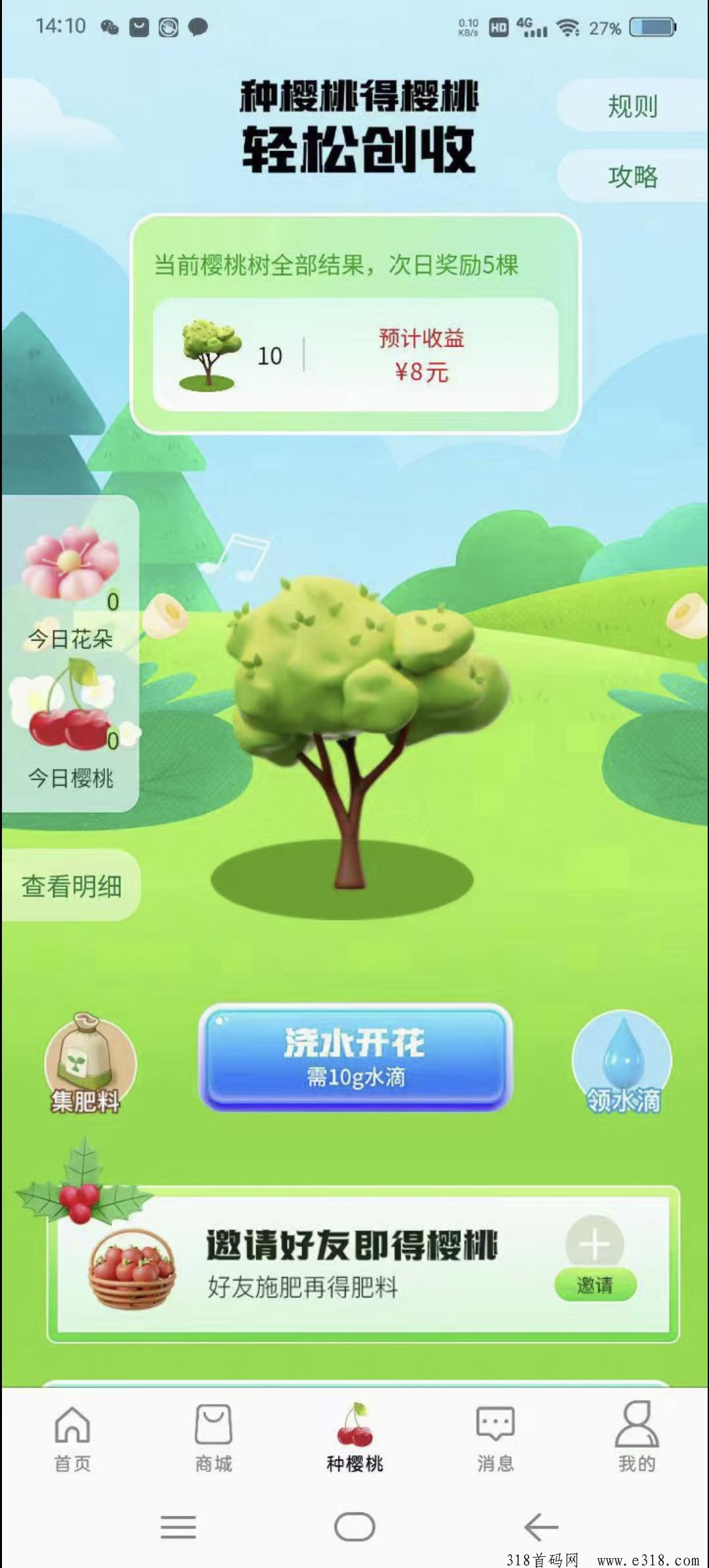Toggle the music note icon
Image resolution: width=709 pixels, height=1568 pixels.
click(x=238, y=557)
